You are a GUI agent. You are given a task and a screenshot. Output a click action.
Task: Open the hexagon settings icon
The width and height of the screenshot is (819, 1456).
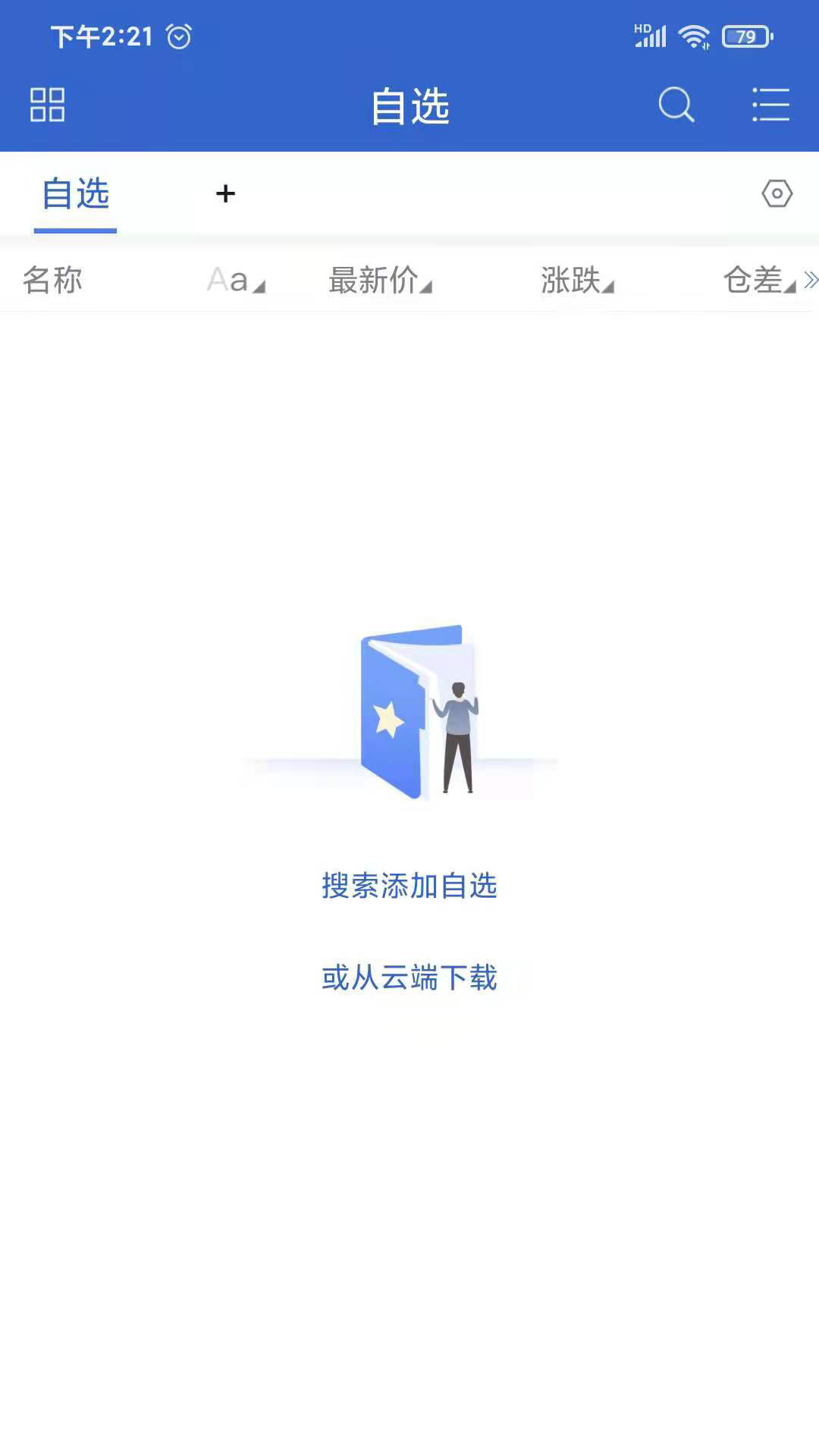pos(777,193)
